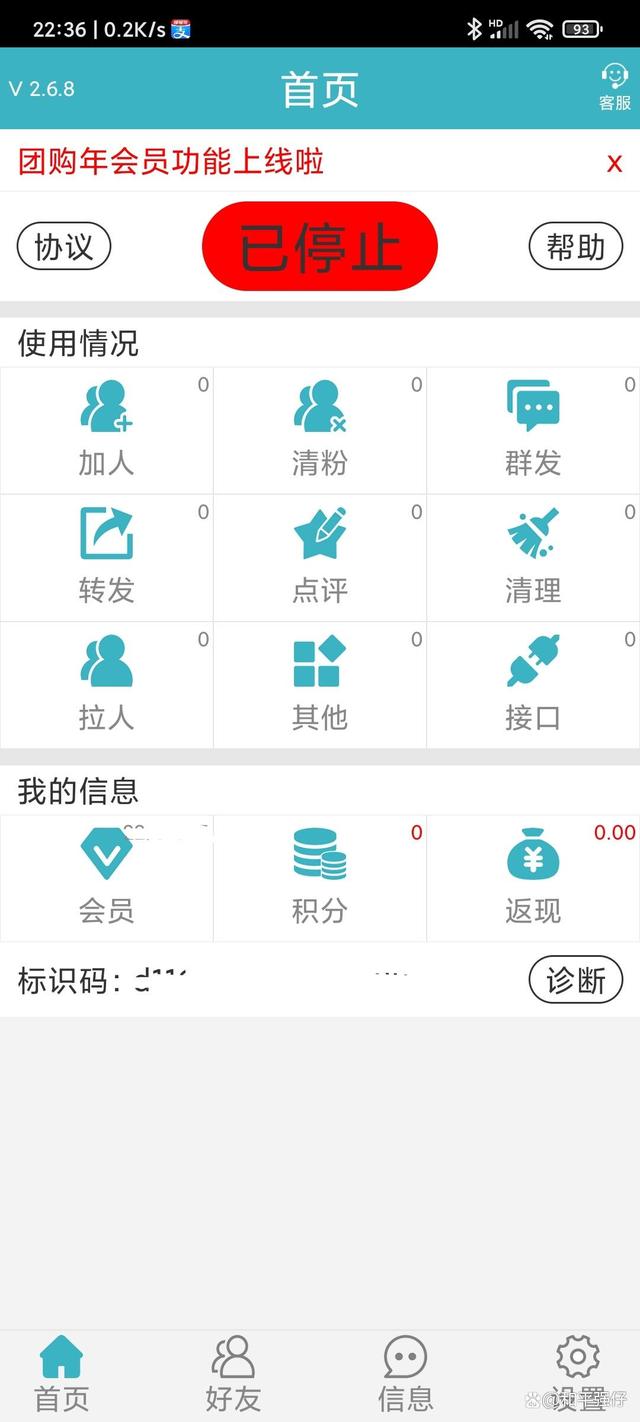Screen dimensions: 640x1422
Task: Open the 其他 others tile
Action: pyautogui.click(x=320, y=685)
